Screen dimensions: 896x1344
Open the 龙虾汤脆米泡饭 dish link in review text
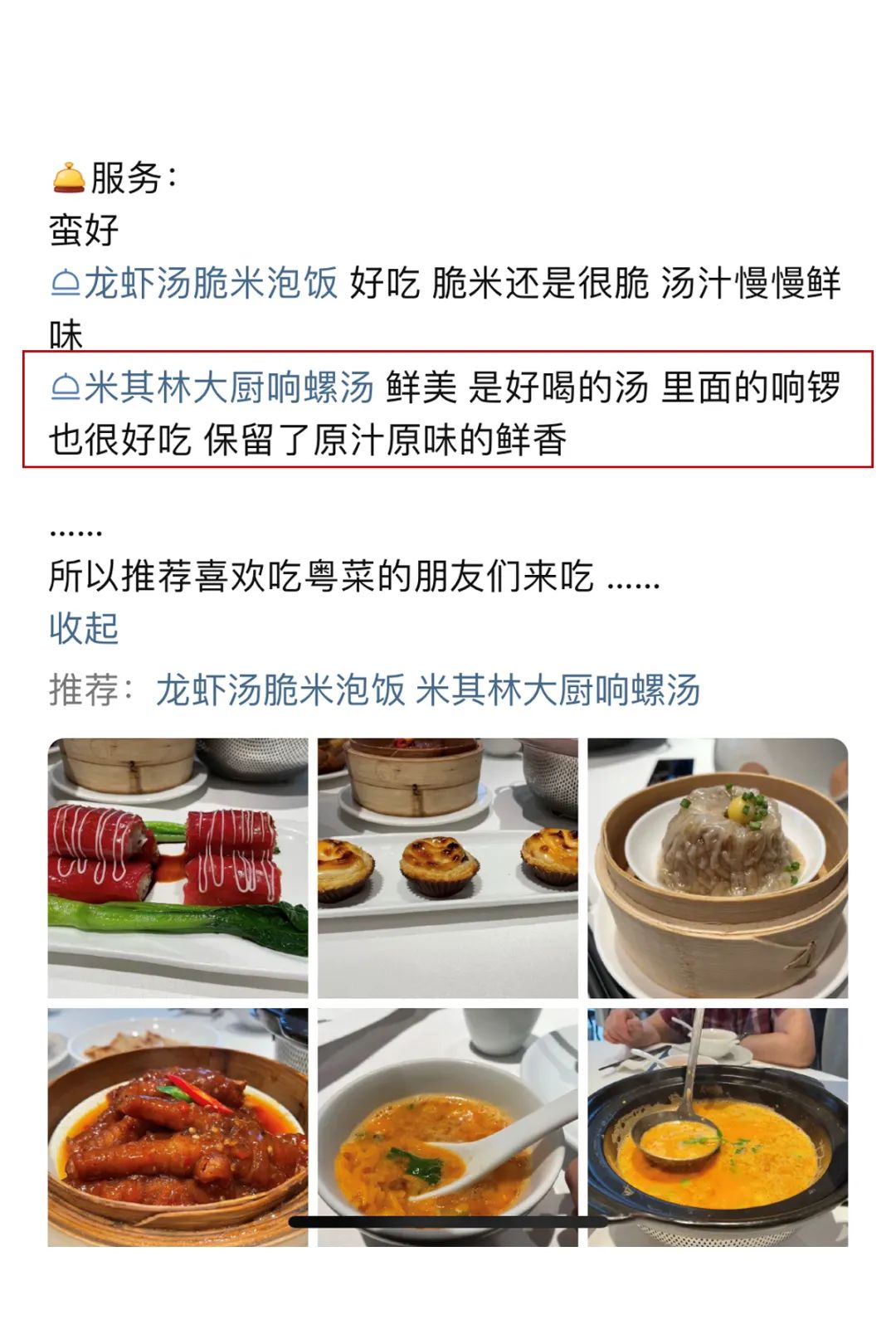pyautogui.click(x=195, y=284)
